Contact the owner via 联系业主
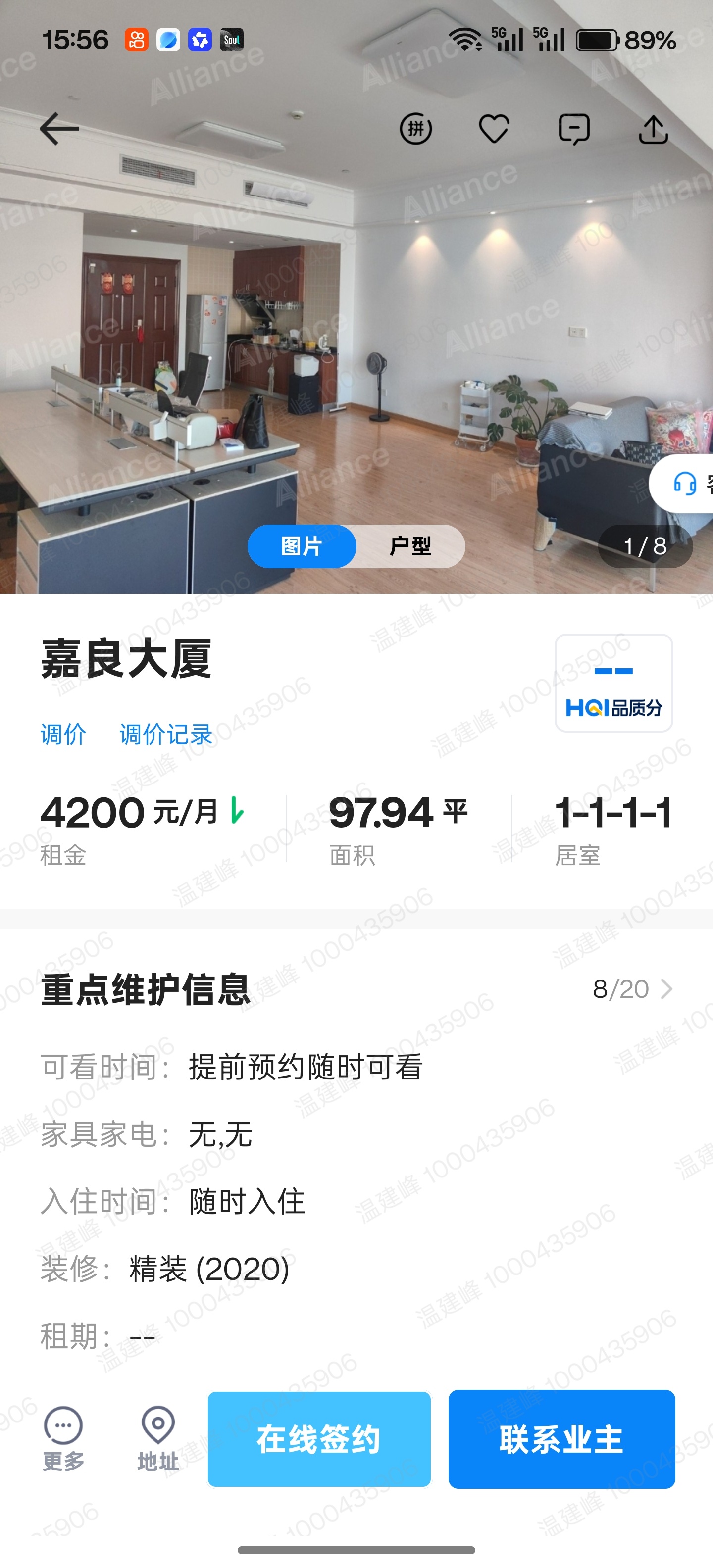 click(x=561, y=1439)
